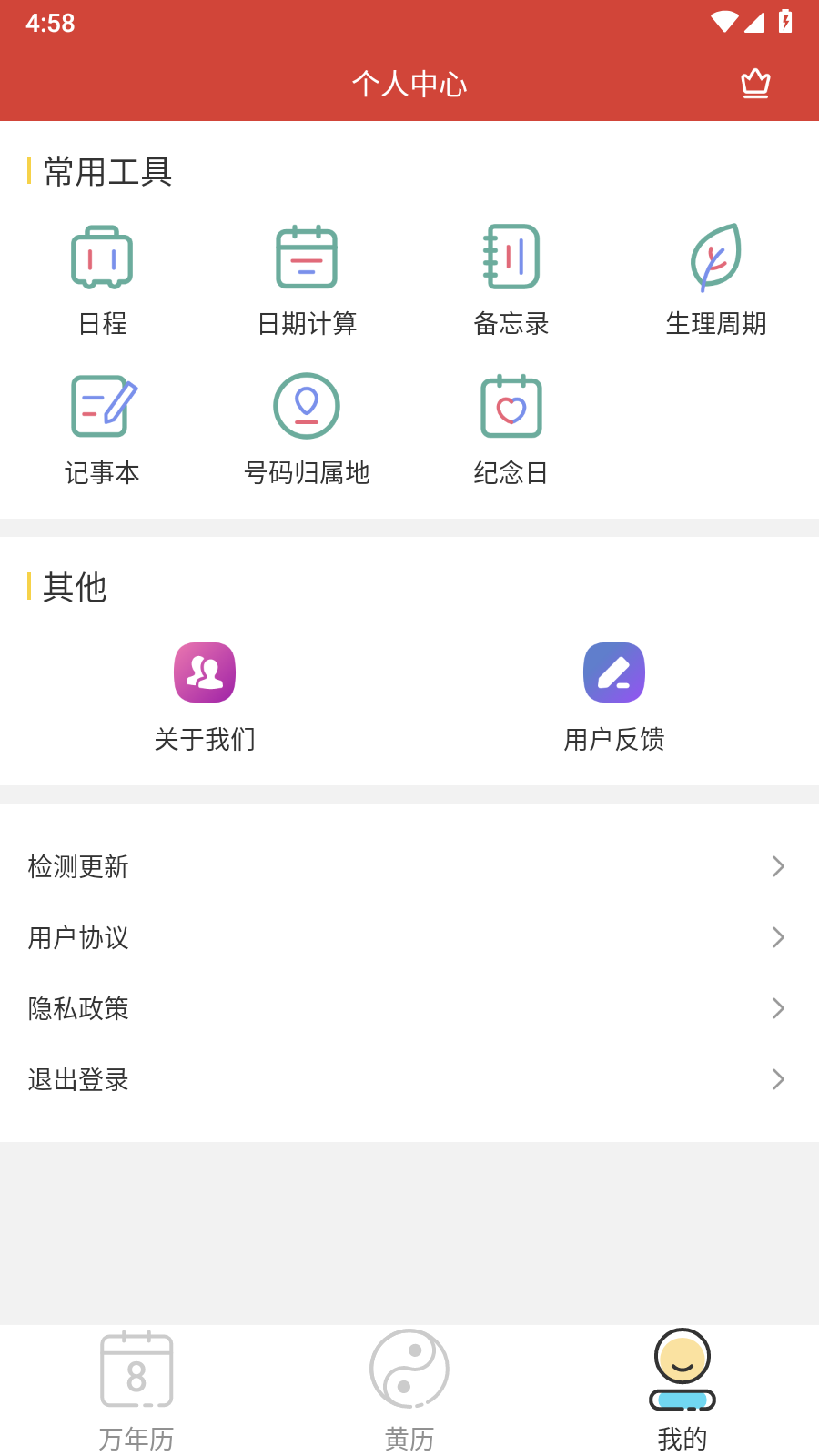This screenshot has width=819, height=1456.
Task: Tap the crown icon in the header
Action: (755, 84)
